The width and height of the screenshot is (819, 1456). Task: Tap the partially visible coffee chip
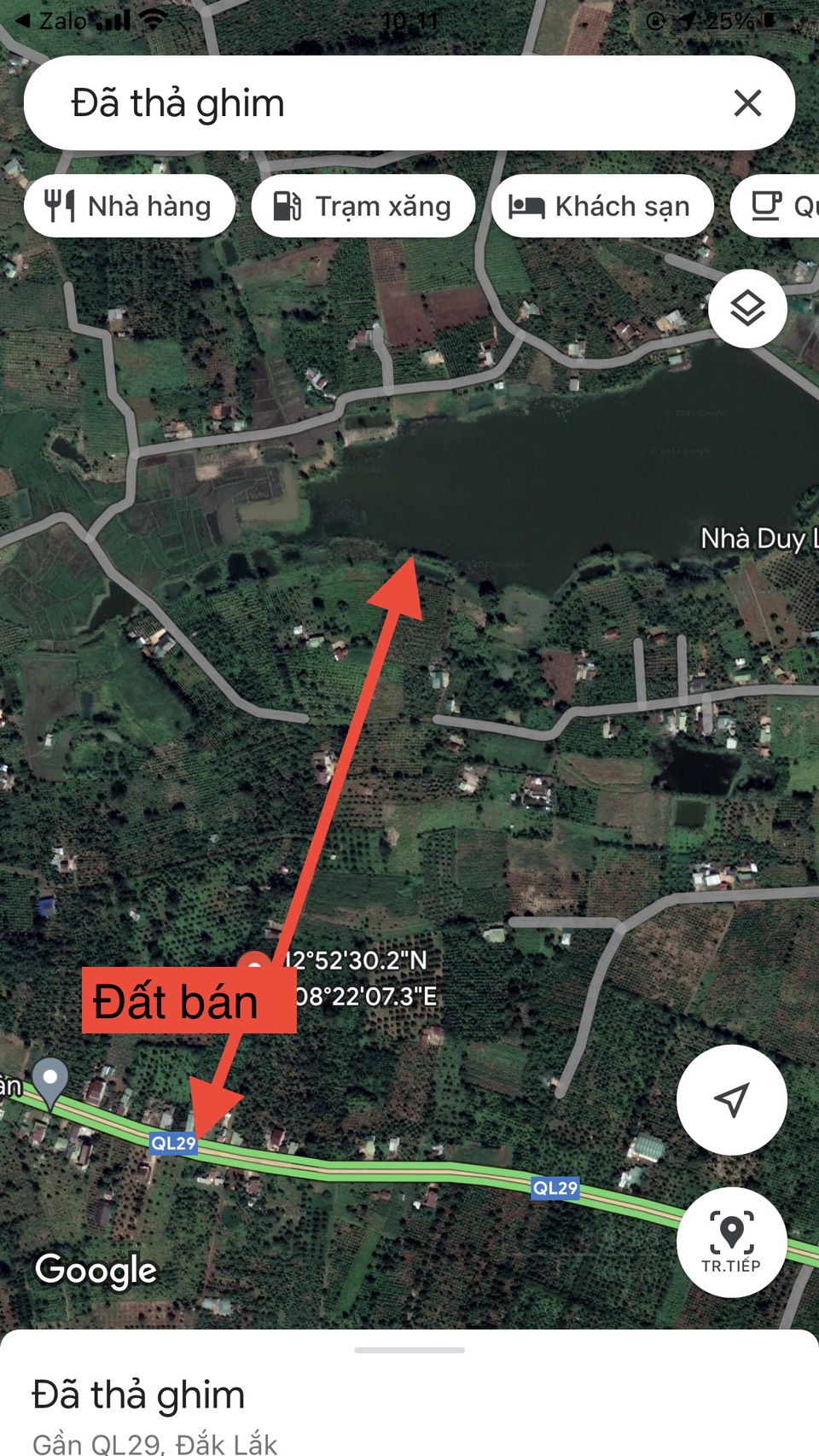775,207
